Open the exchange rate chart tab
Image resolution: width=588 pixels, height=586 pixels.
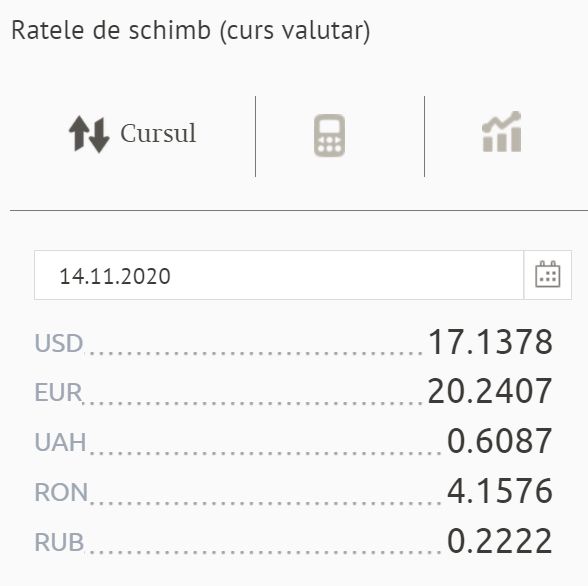[x=502, y=132]
